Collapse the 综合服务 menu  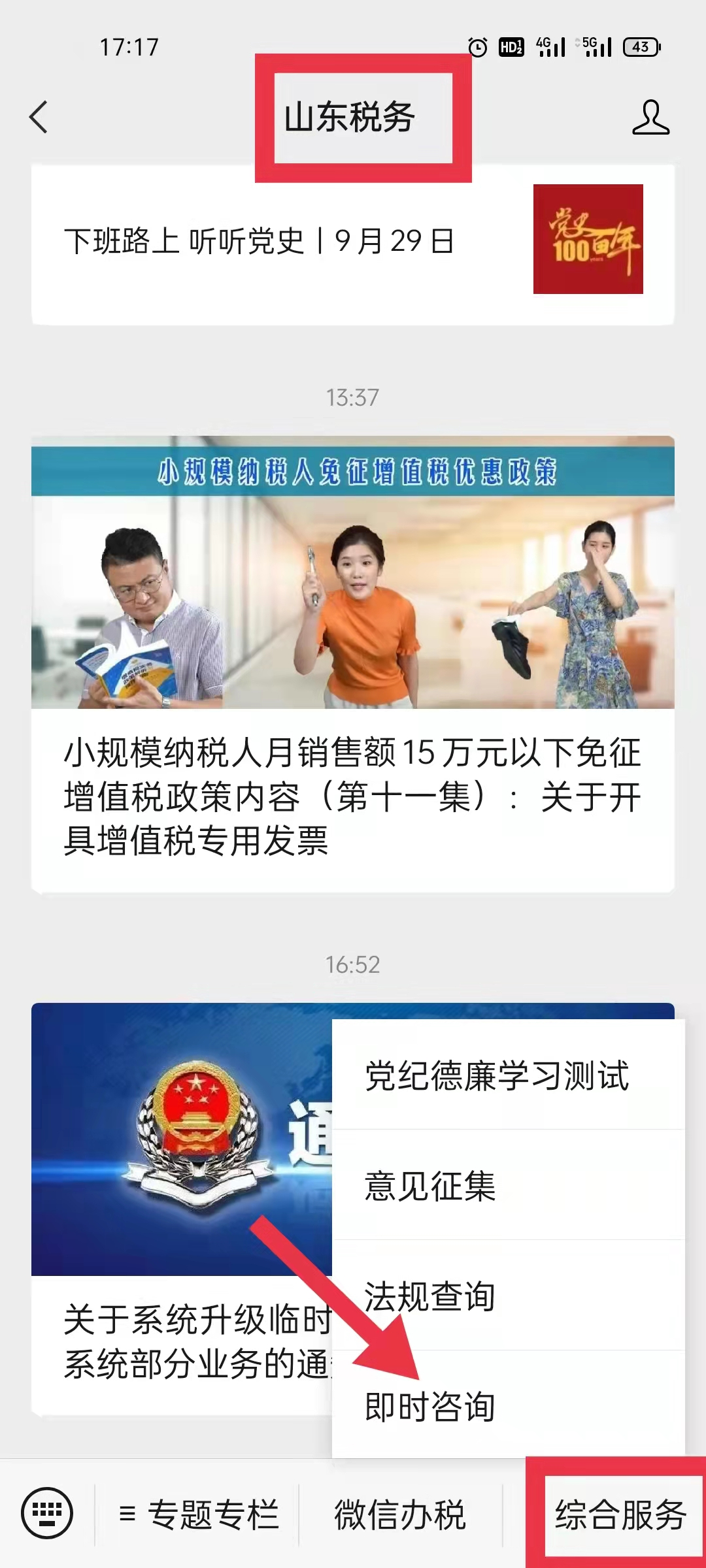coord(619,1514)
